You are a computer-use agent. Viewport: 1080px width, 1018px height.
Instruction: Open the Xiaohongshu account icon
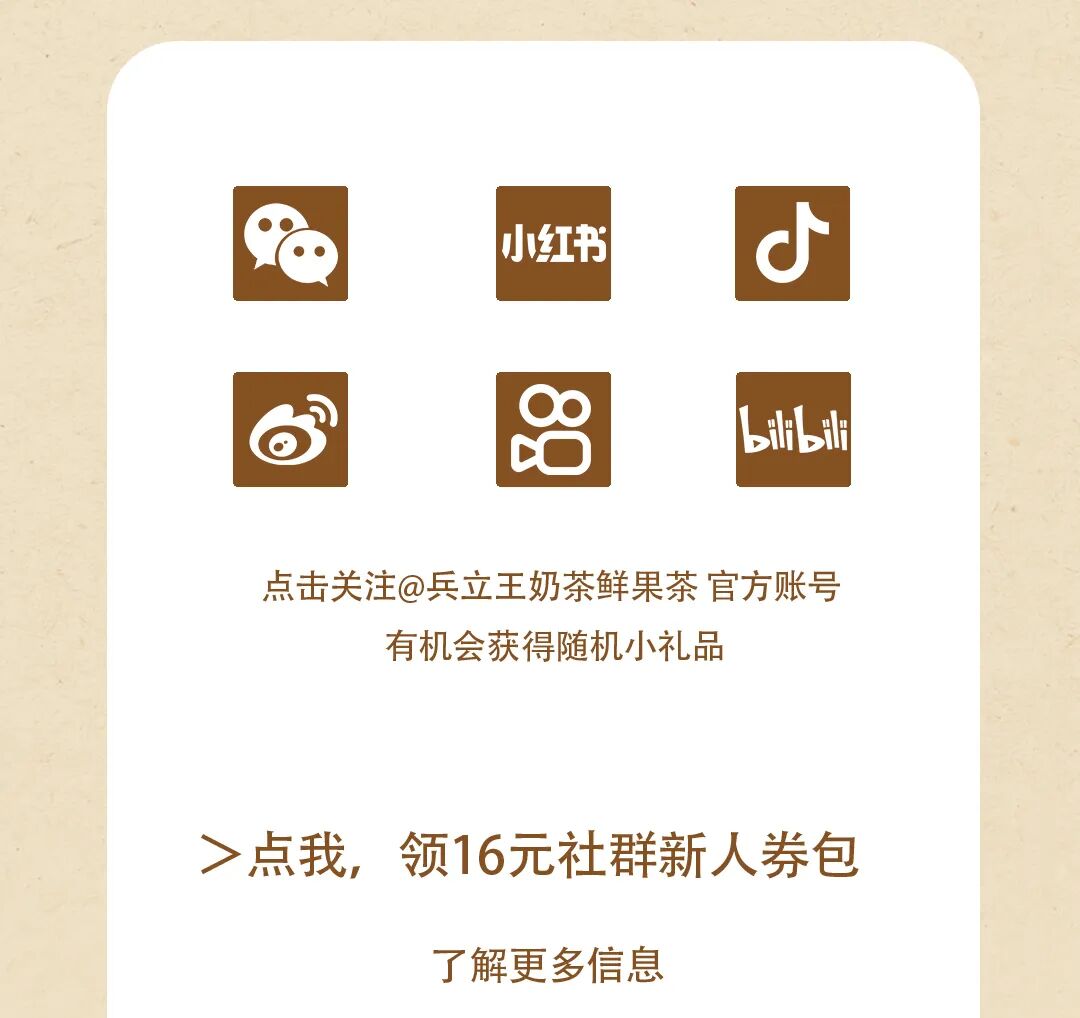point(553,243)
